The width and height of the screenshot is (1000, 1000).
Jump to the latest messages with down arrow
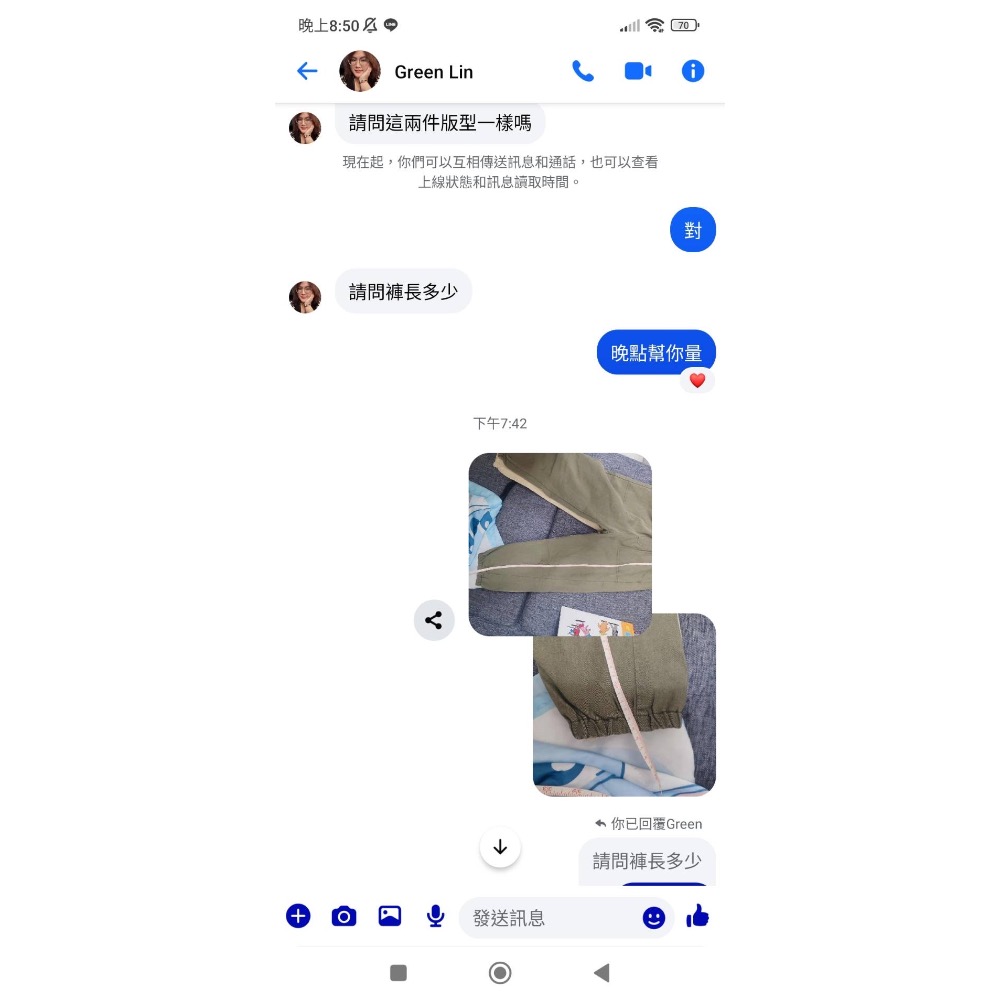(500, 848)
